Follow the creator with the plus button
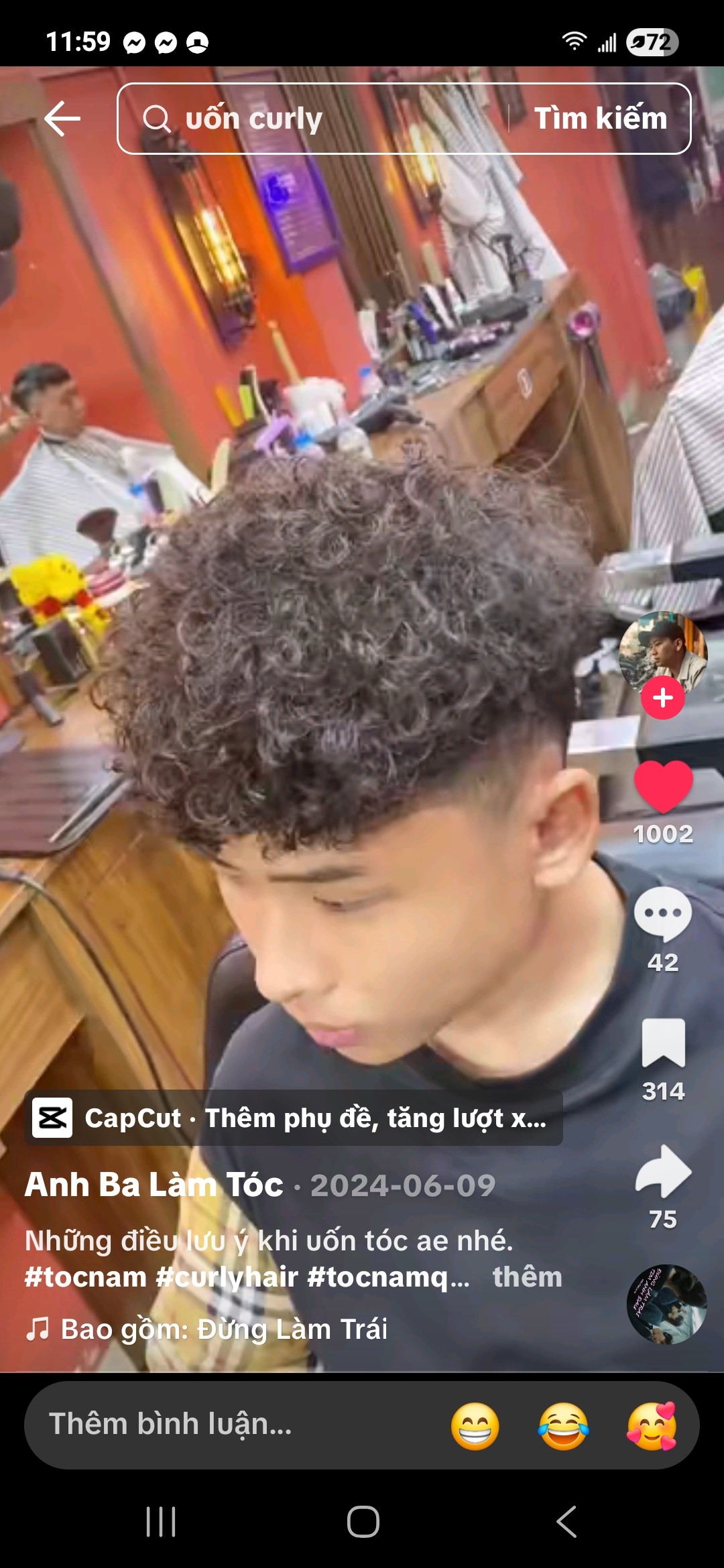 pyautogui.click(x=662, y=698)
